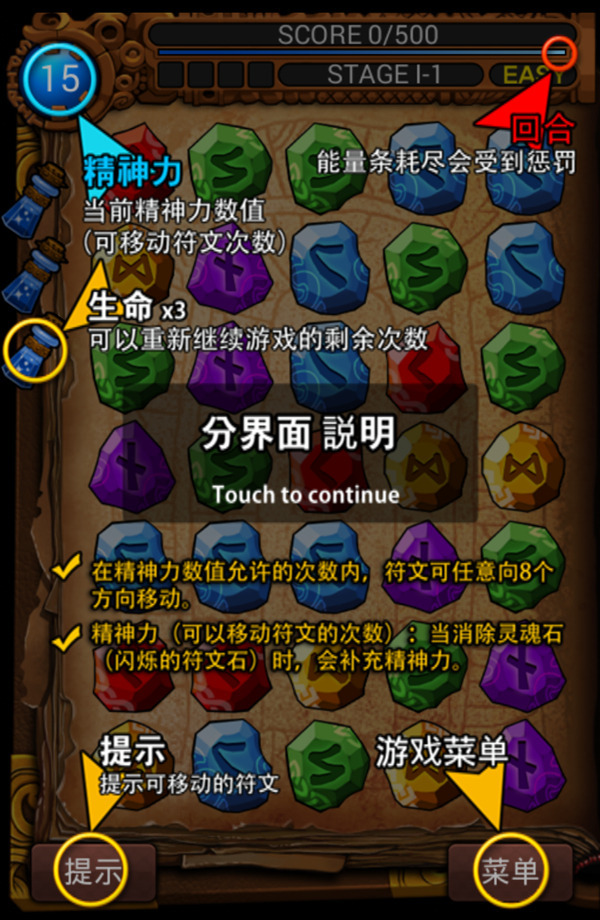Tap Touch to continue to dismiss tutorial

click(305, 494)
